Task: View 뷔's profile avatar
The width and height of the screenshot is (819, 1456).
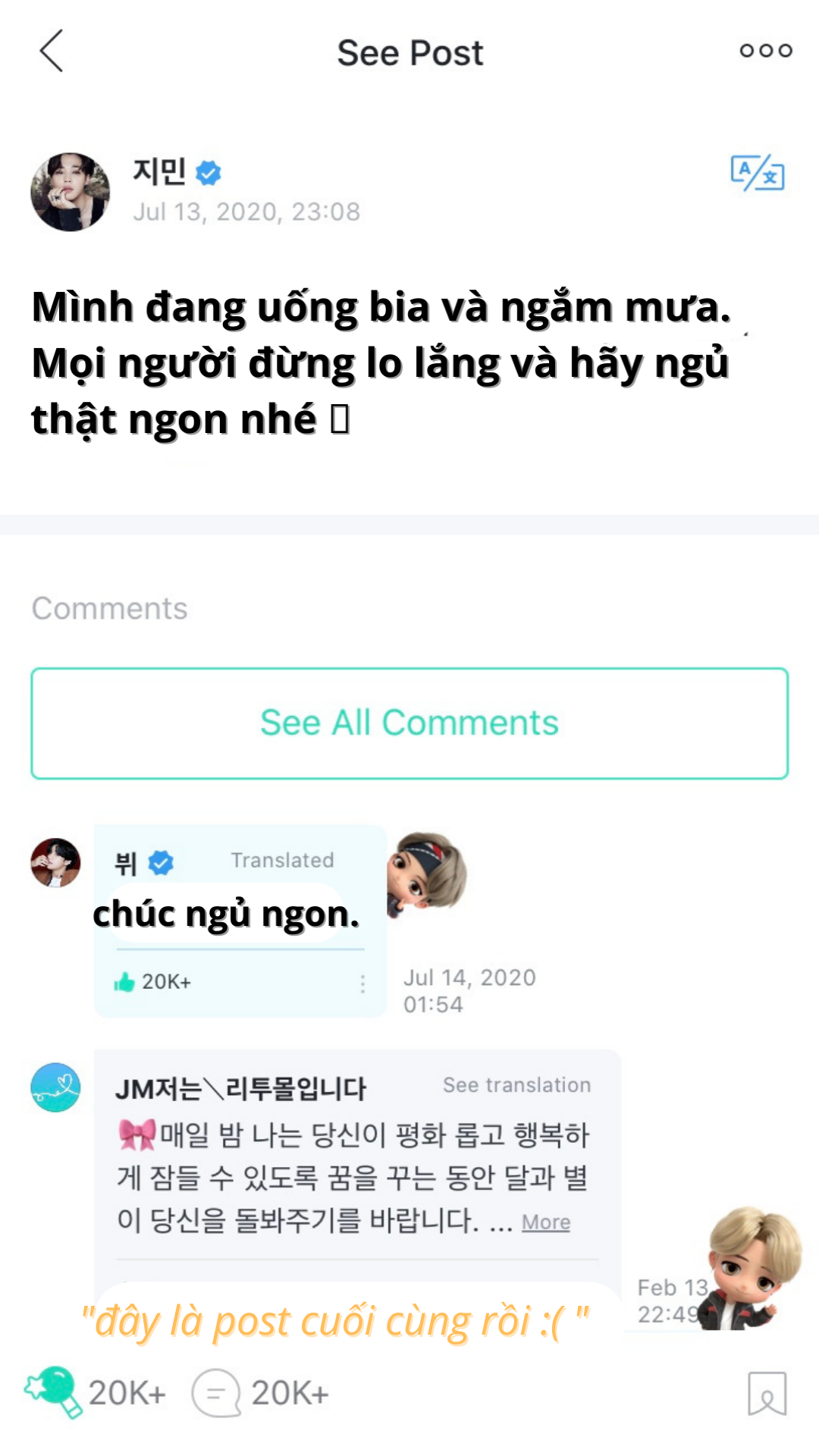Action: (55, 862)
